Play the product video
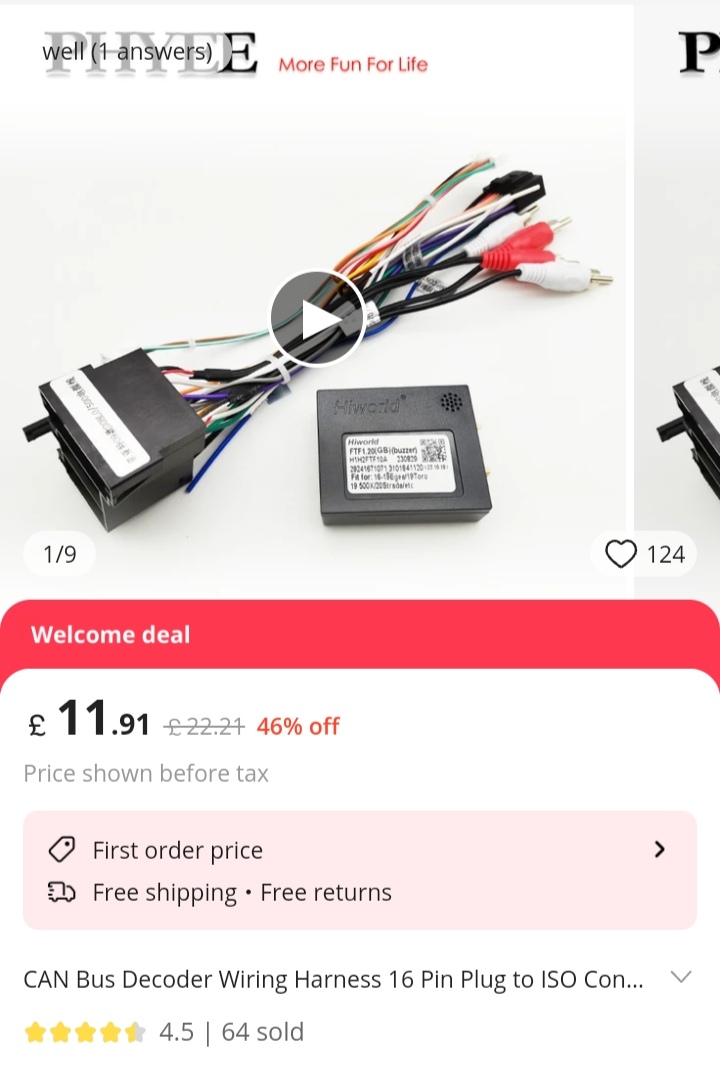720x1078 pixels. [317, 319]
